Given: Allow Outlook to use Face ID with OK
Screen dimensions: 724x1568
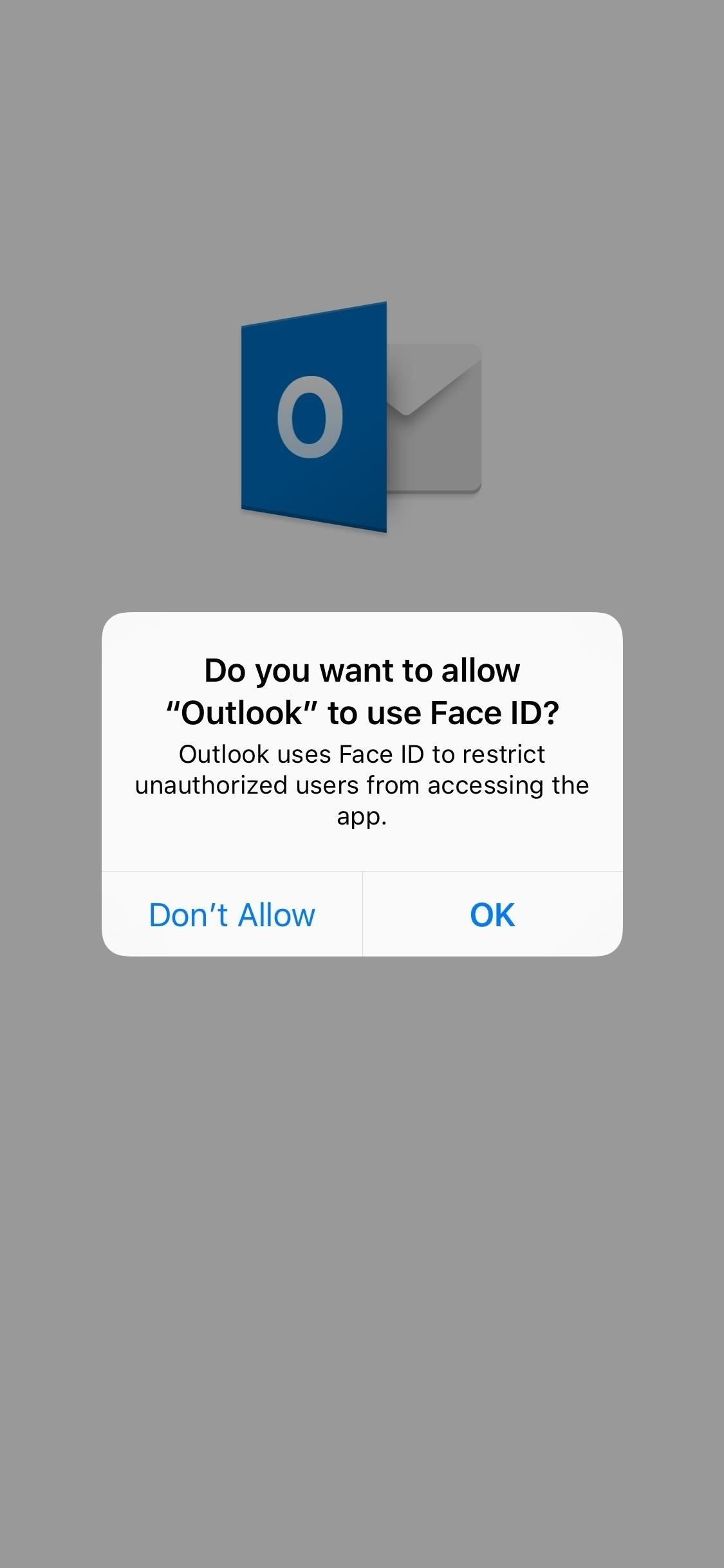Looking at the screenshot, I should (492, 914).
